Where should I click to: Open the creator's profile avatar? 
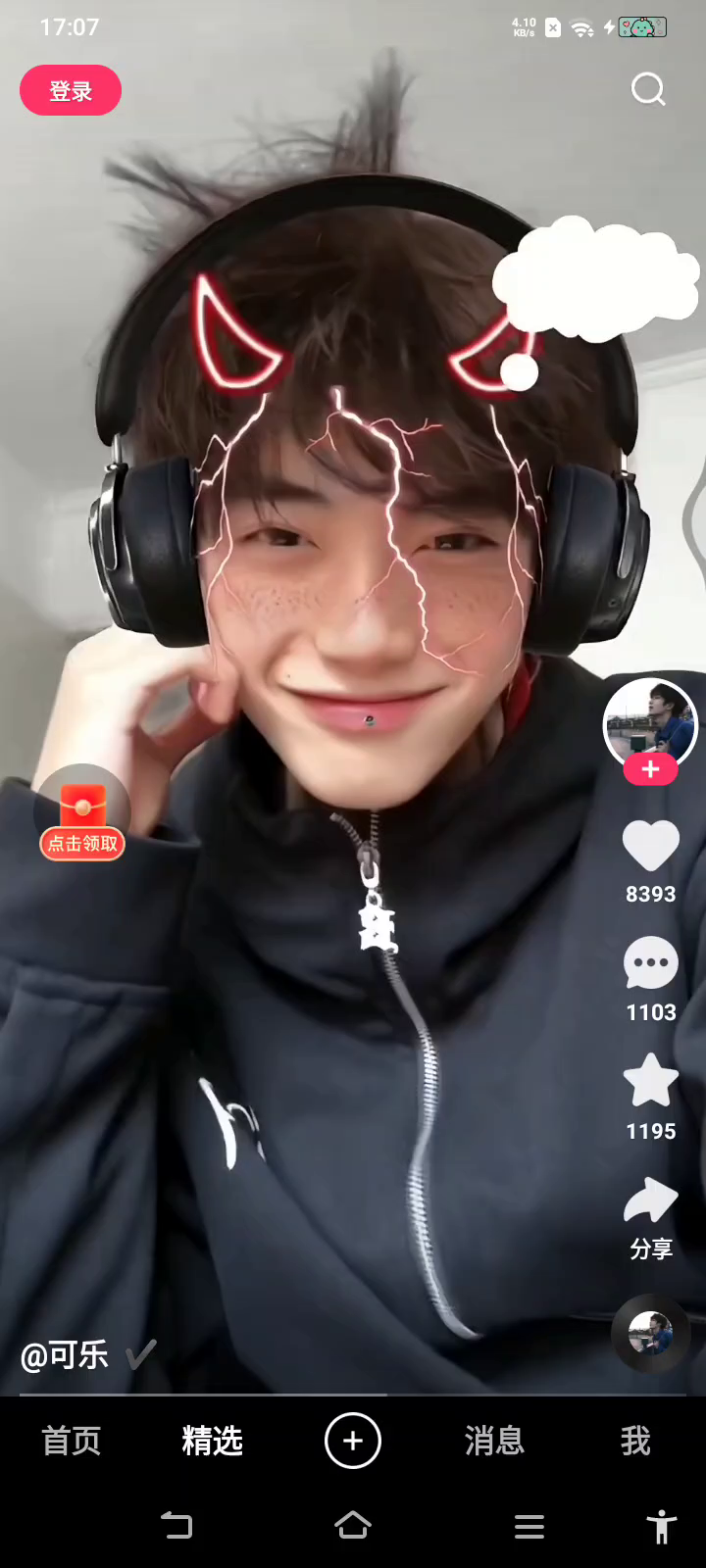pos(649,721)
